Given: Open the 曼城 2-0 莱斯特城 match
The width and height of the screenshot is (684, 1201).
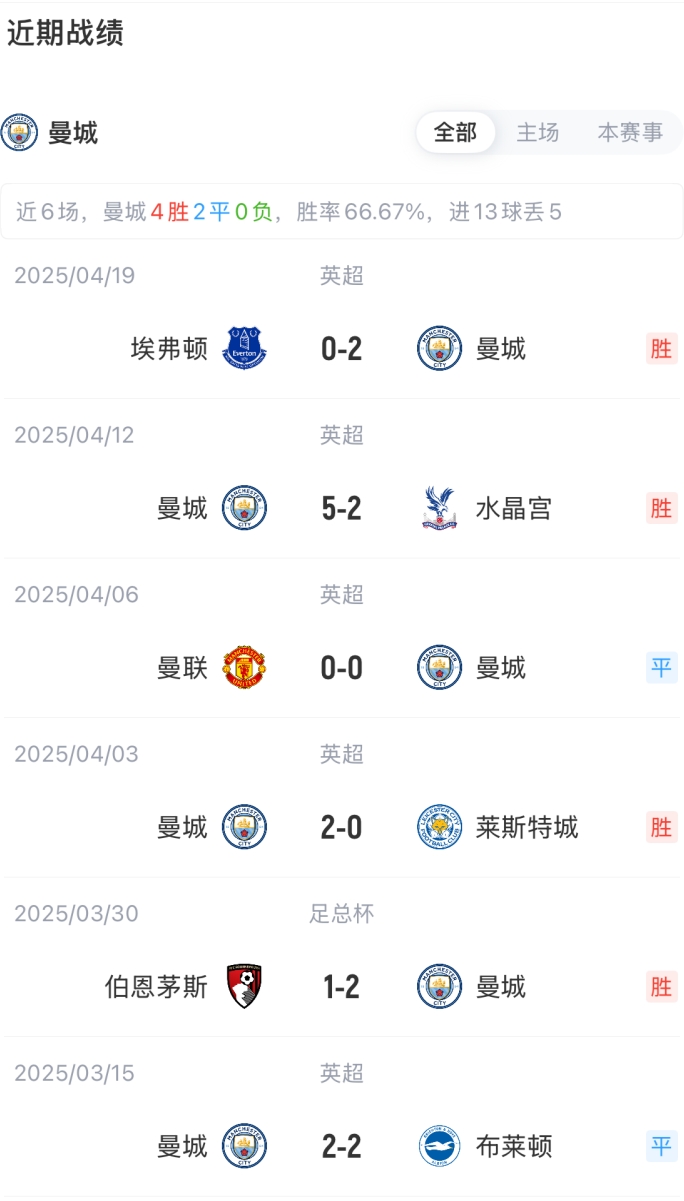Looking at the screenshot, I should click(x=341, y=828).
